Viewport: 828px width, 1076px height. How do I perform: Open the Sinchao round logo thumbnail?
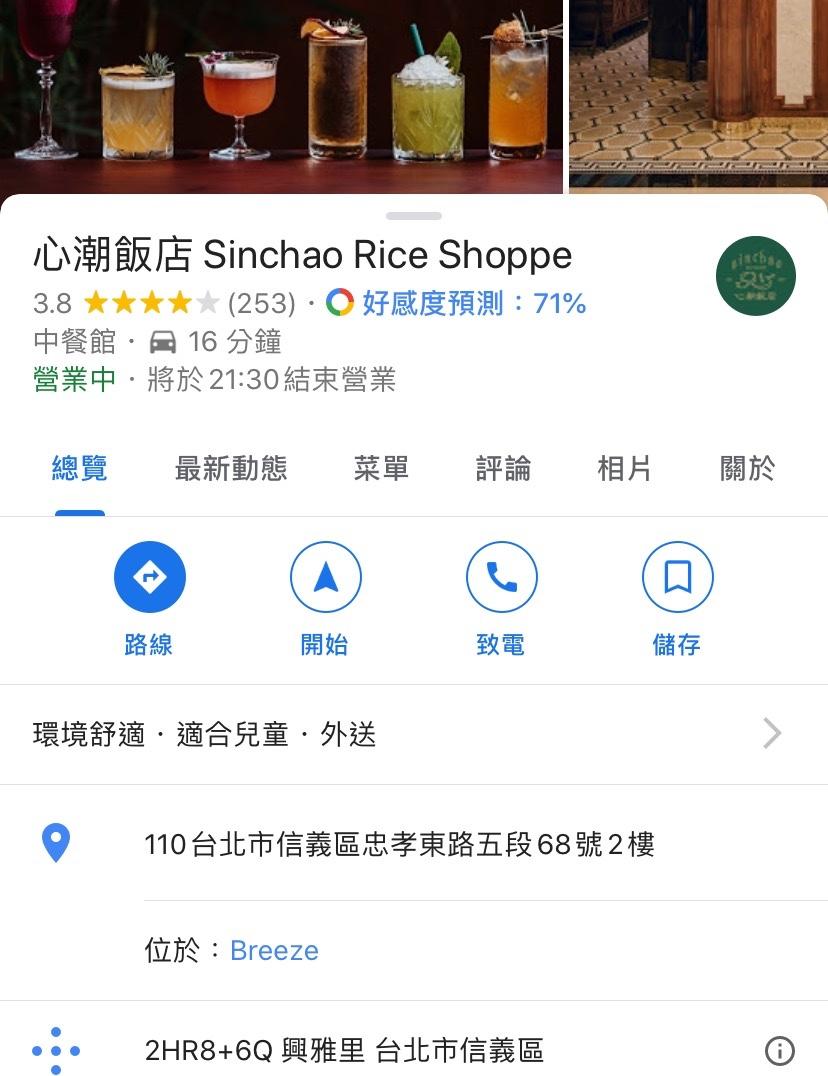(756, 276)
